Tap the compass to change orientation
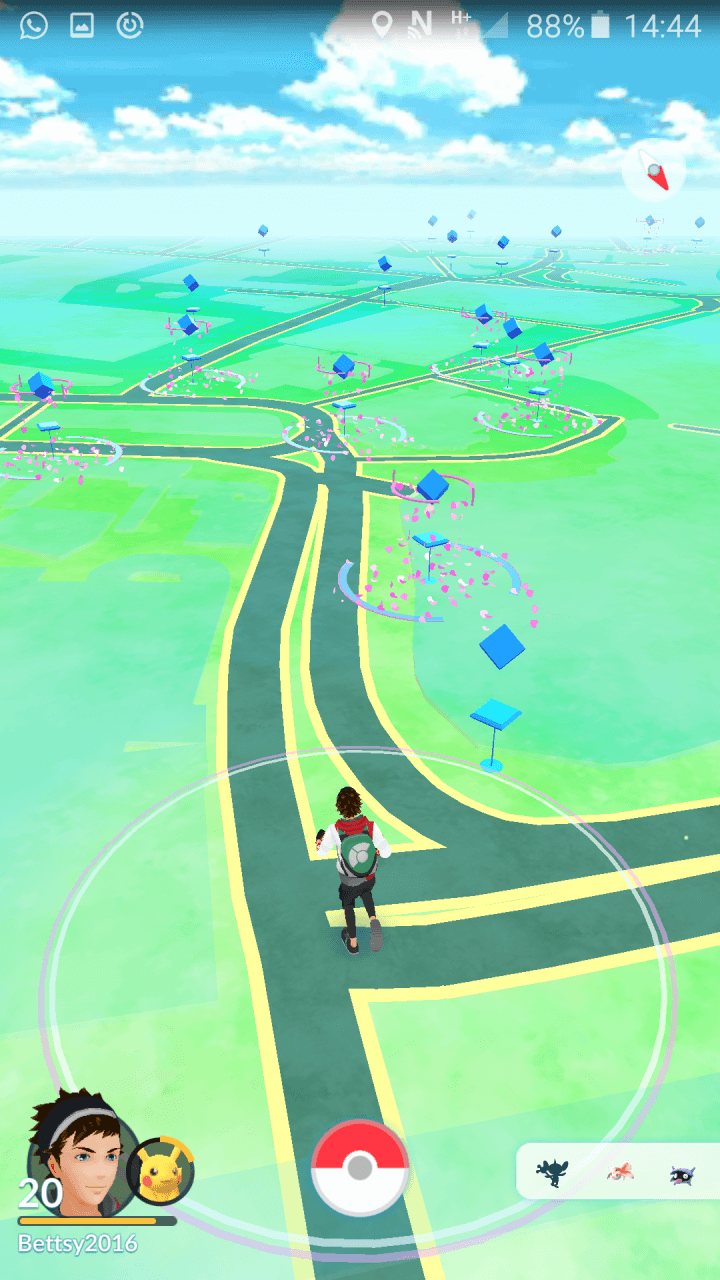The height and width of the screenshot is (1280, 720). [654, 172]
